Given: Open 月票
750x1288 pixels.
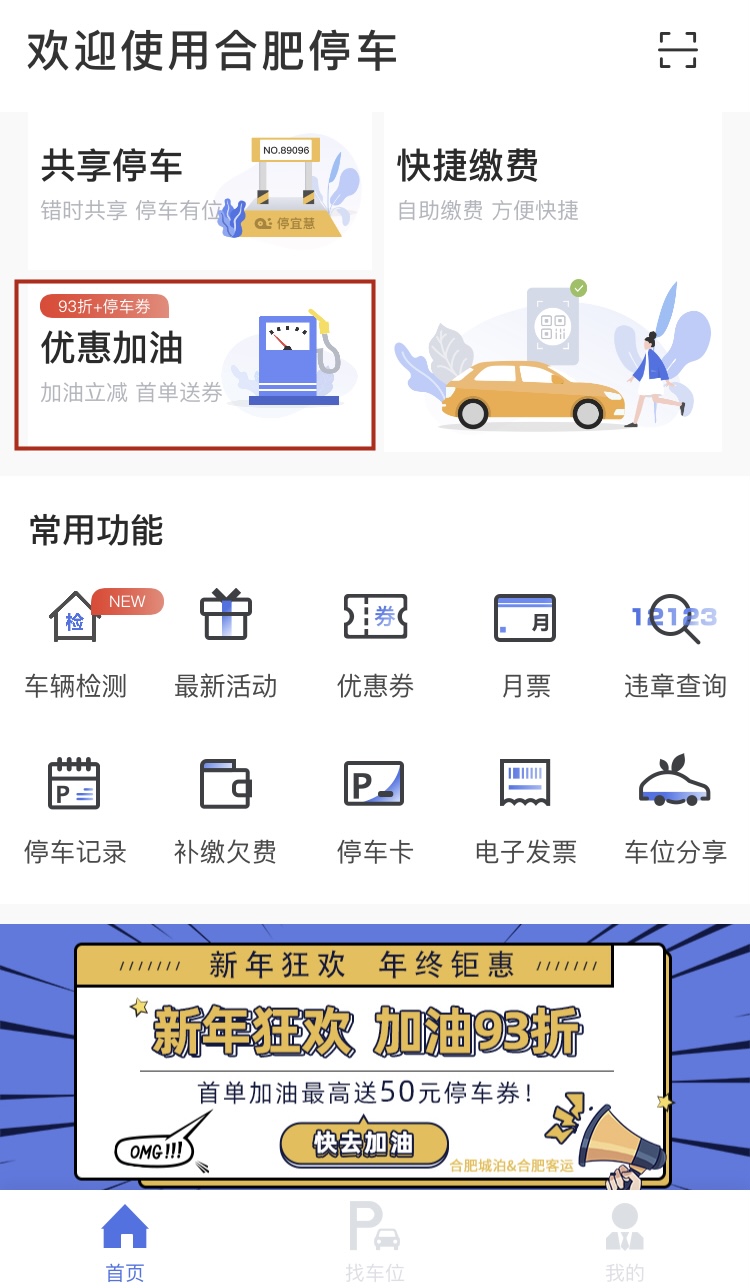Looking at the screenshot, I should 525,642.
